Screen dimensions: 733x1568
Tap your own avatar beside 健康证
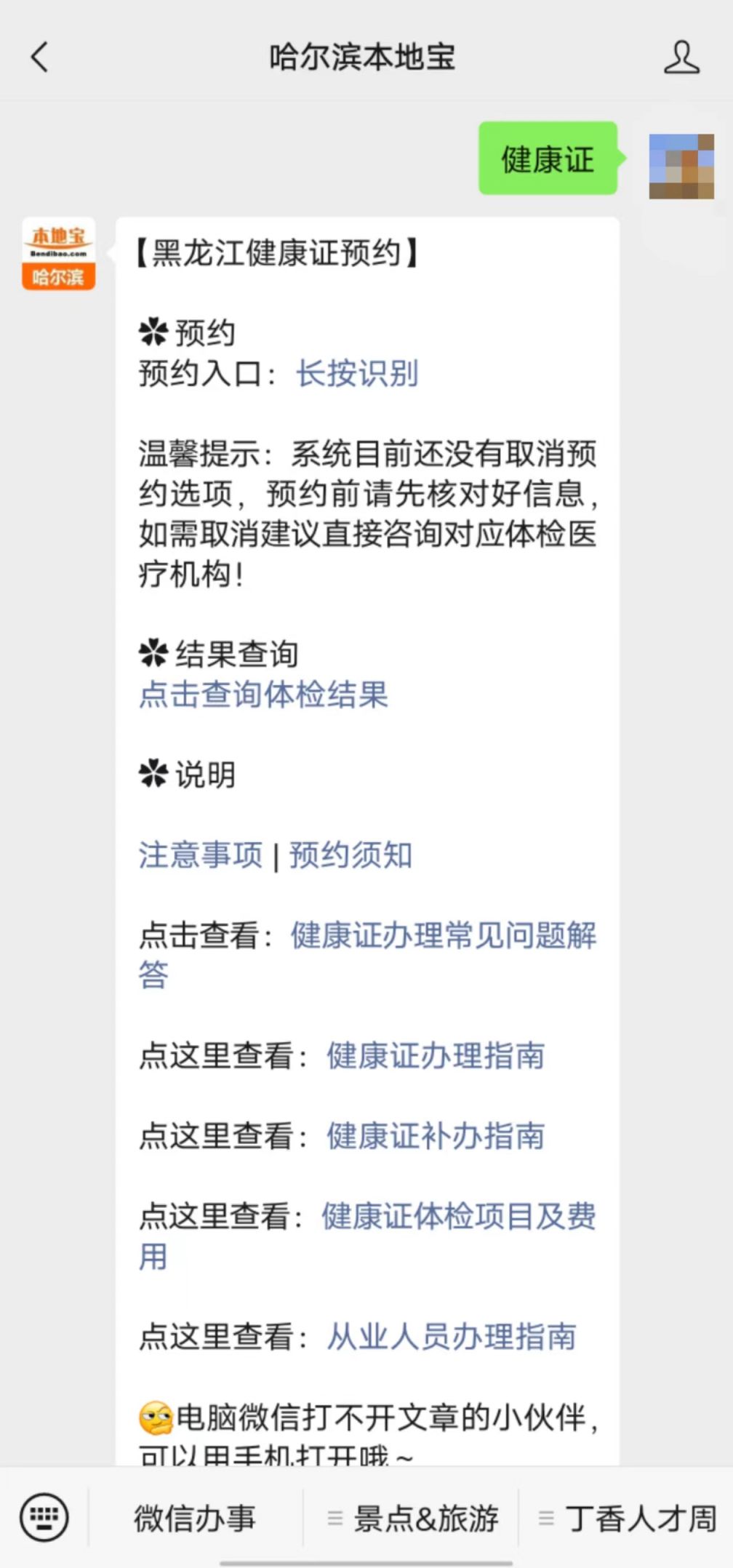681,166
